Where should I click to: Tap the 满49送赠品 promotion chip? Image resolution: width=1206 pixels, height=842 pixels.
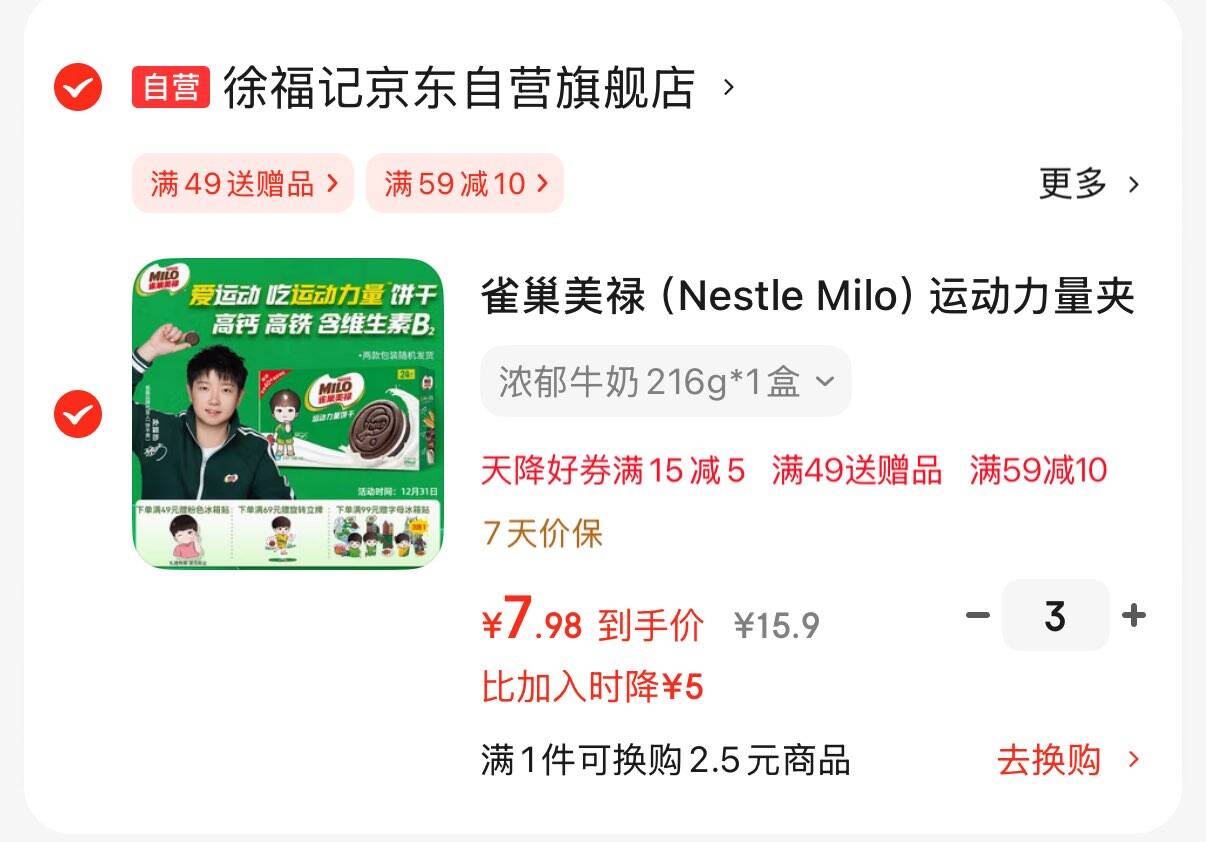click(243, 183)
